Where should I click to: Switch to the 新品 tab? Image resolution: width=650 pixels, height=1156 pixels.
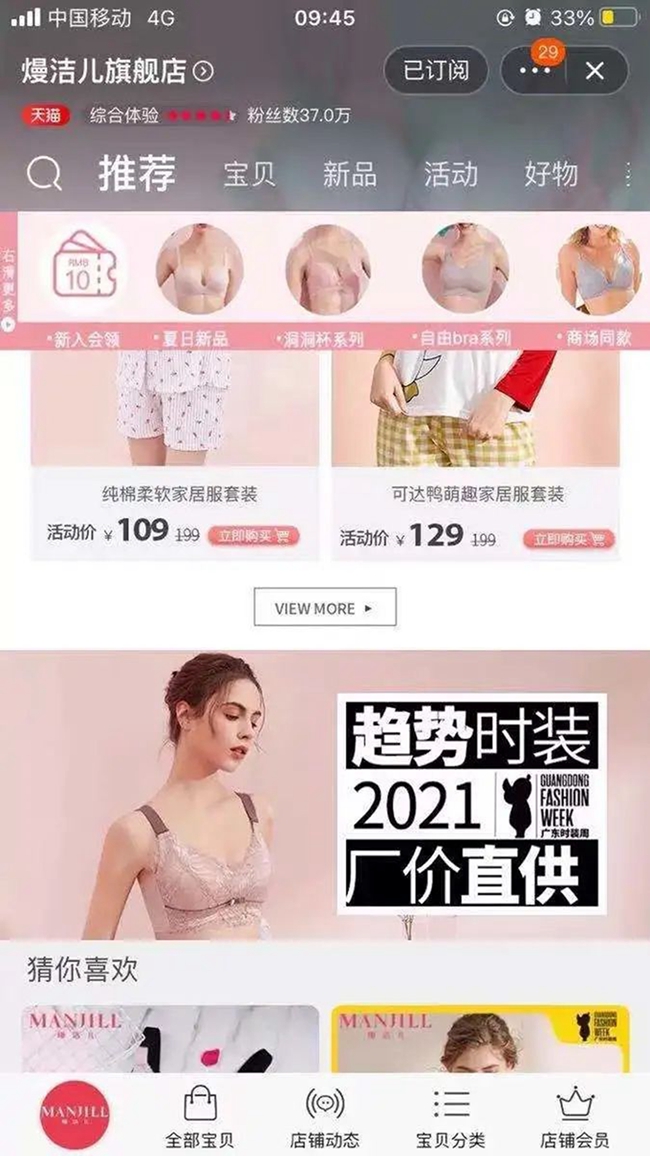point(350,174)
